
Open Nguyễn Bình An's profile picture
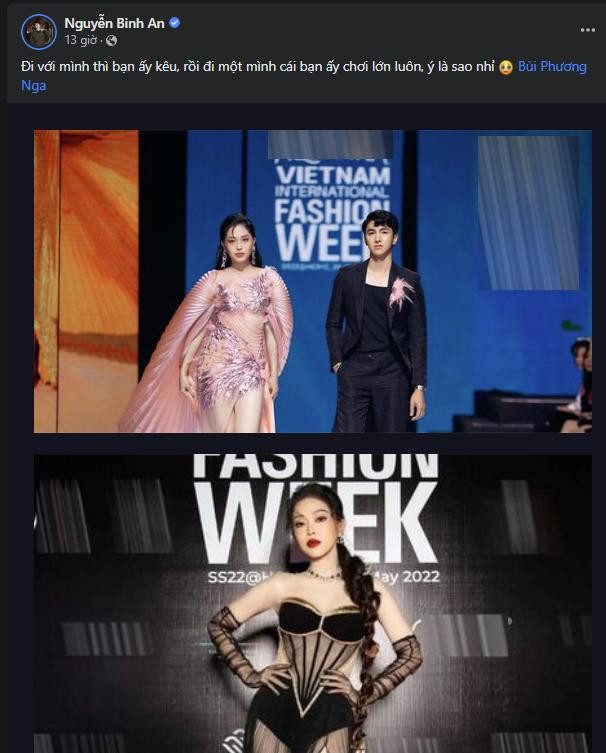38,31
